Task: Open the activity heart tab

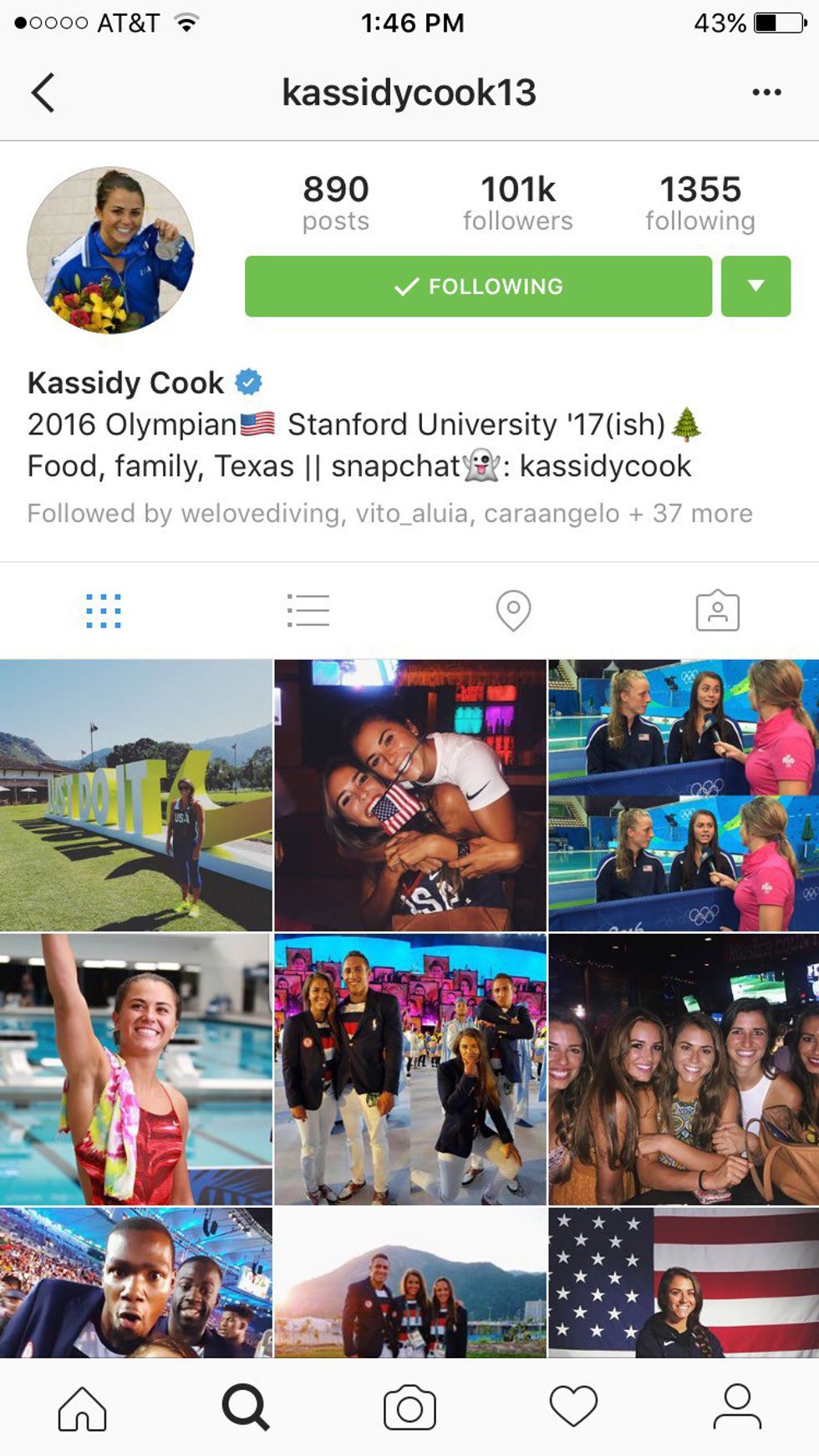Action: [x=573, y=1408]
